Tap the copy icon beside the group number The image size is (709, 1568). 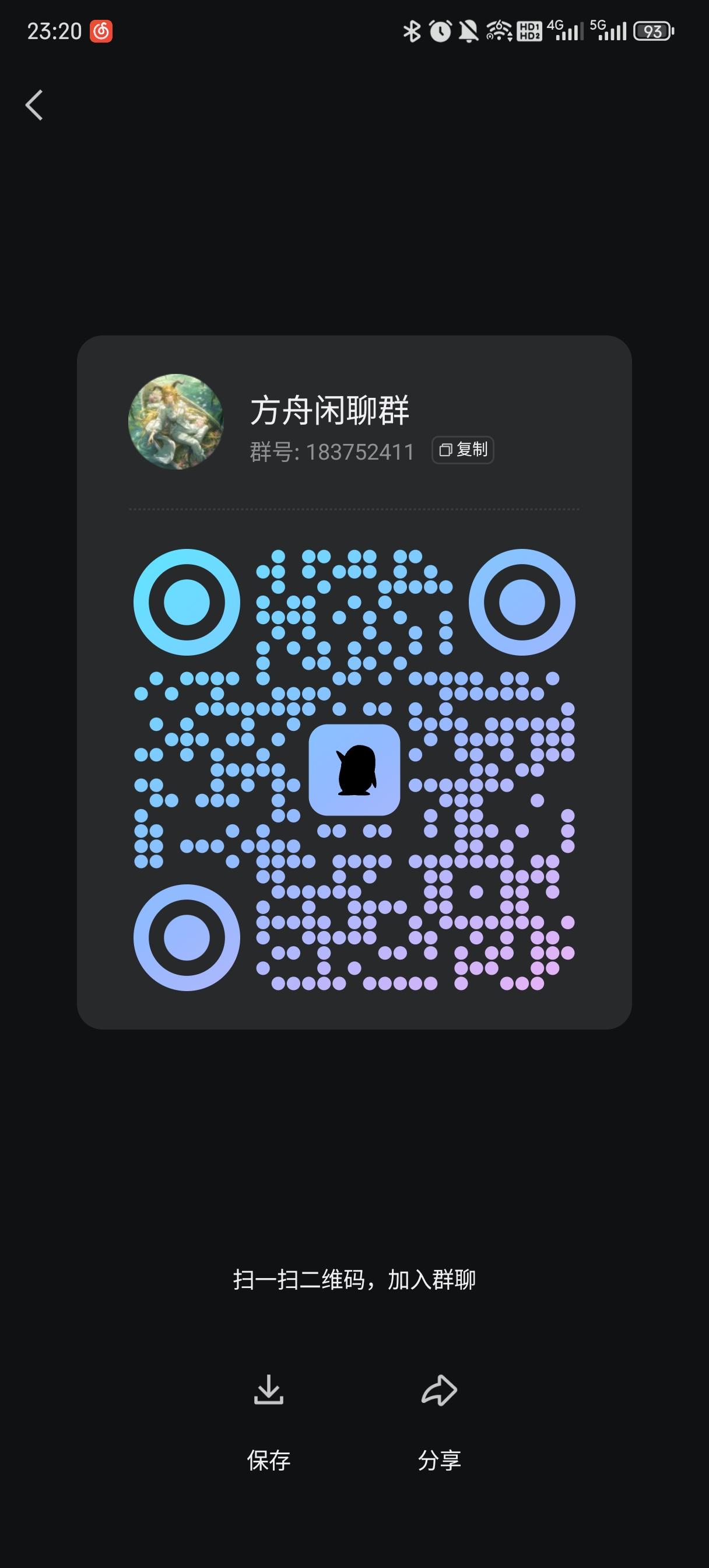pyautogui.click(x=445, y=451)
